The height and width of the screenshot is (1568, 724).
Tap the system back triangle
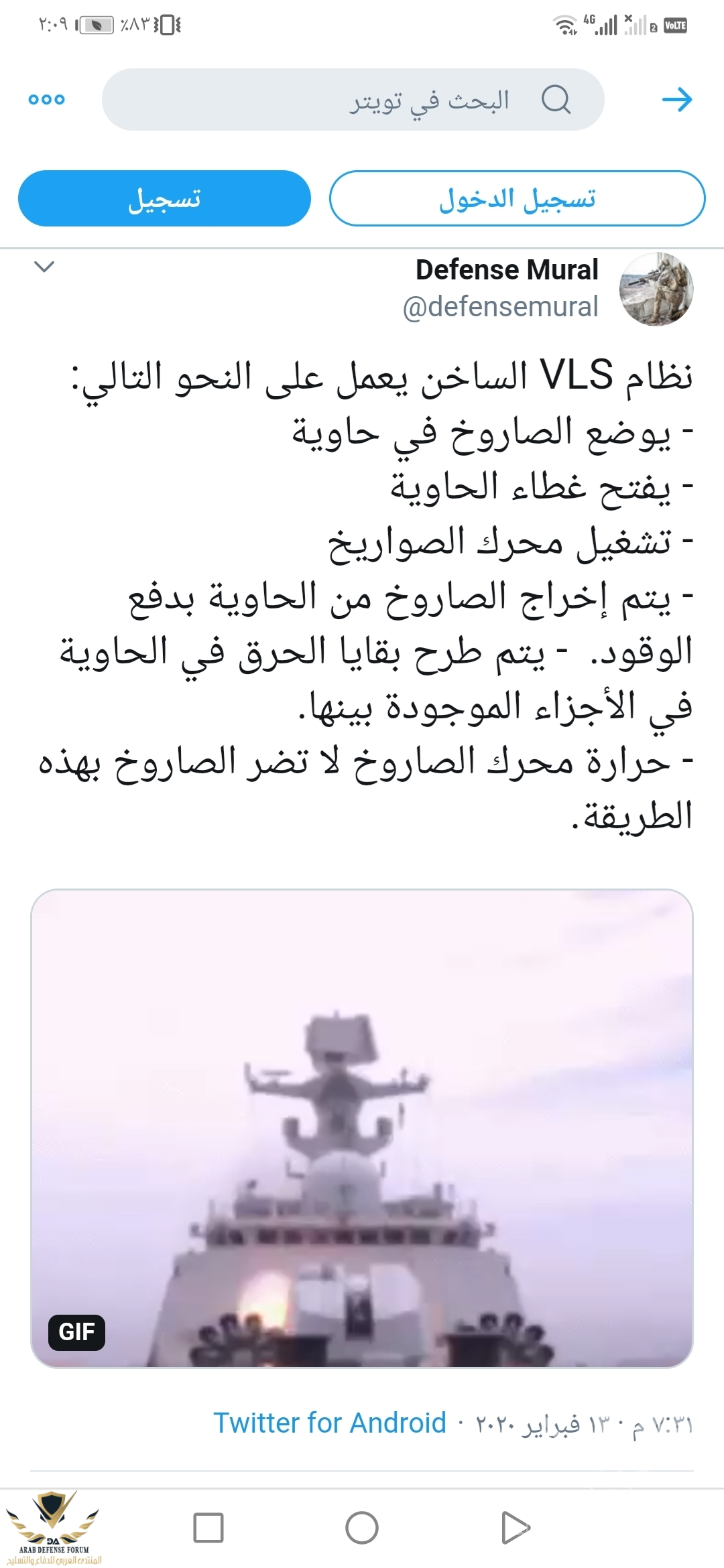coord(515,1528)
